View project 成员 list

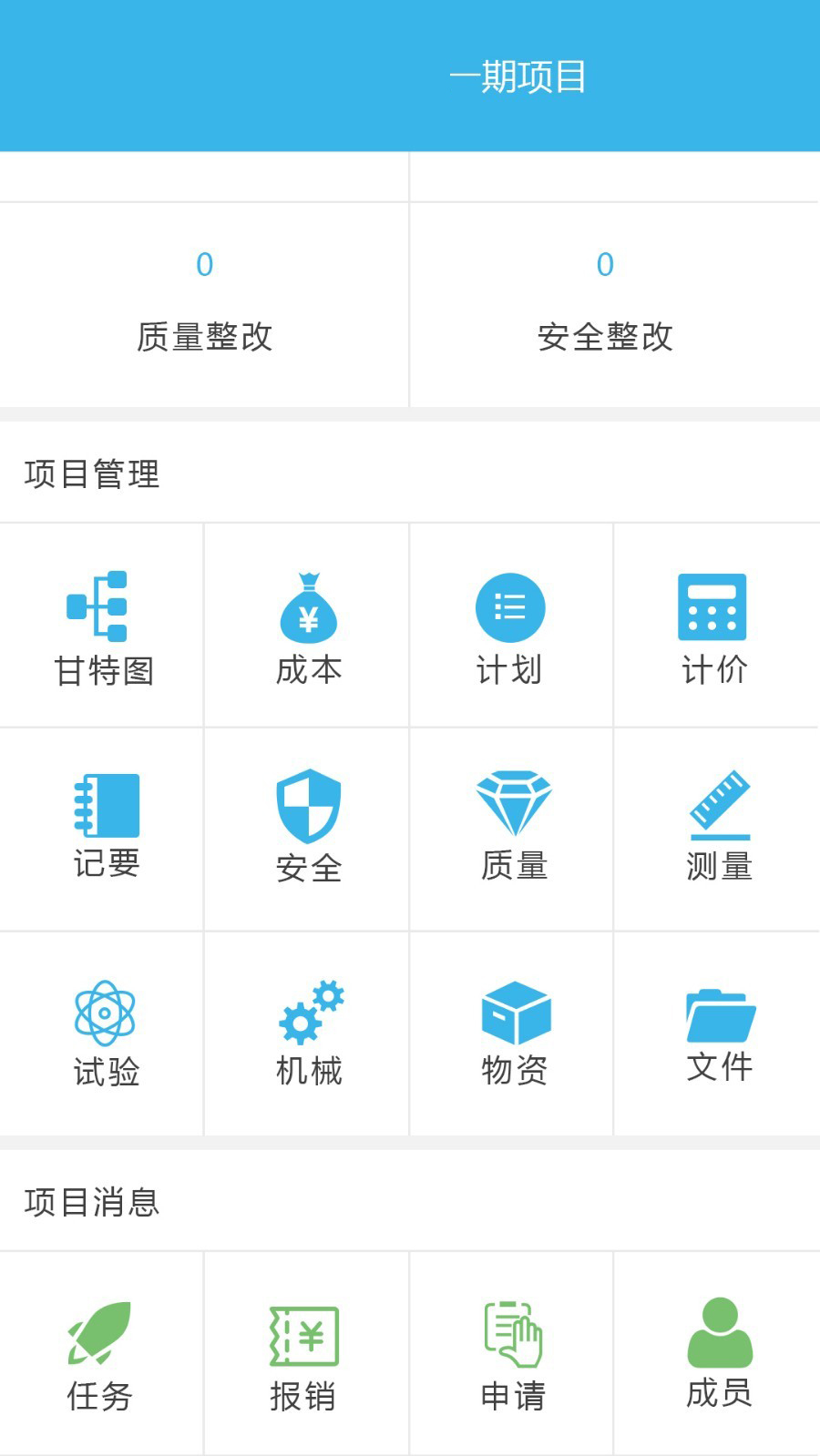718,1353
